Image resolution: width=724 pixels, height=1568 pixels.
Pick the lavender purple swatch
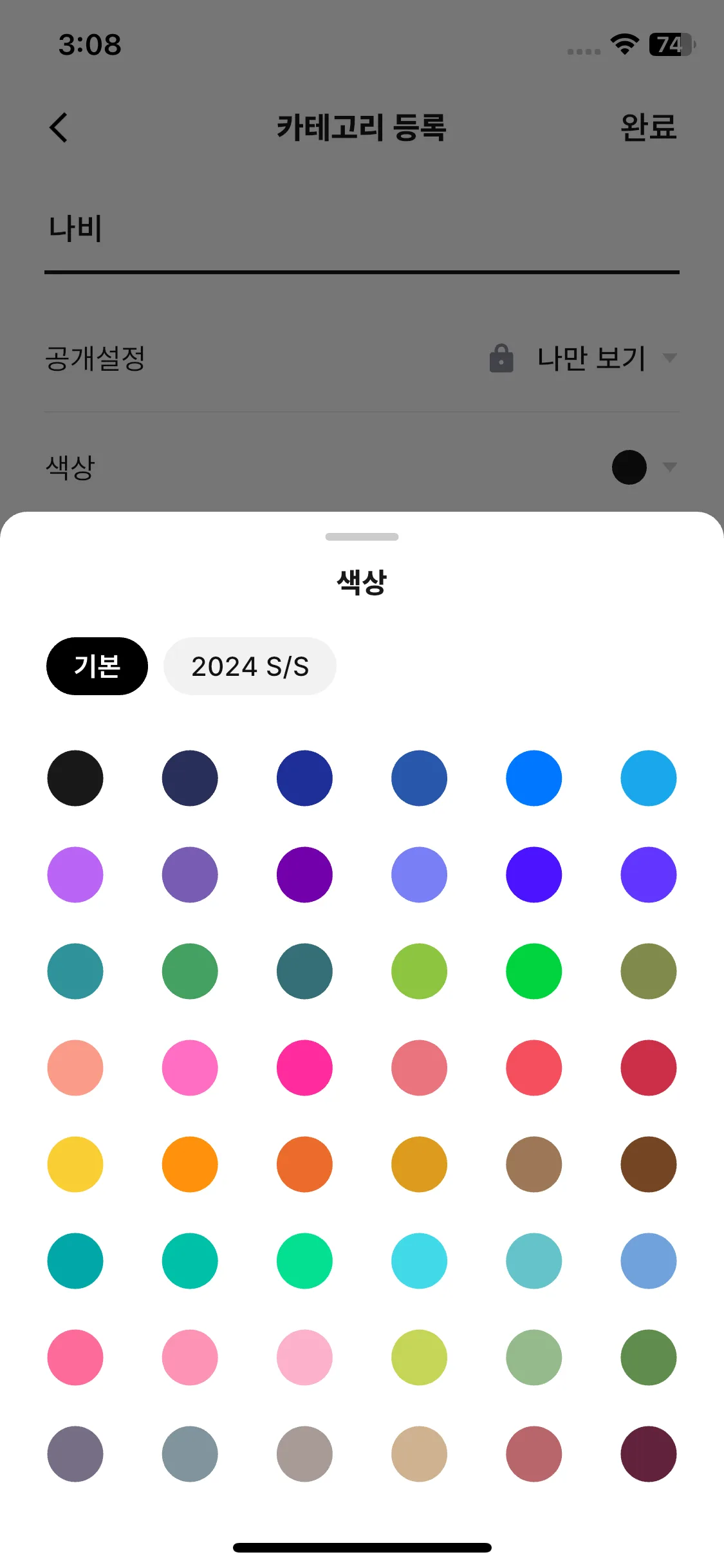click(75, 875)
